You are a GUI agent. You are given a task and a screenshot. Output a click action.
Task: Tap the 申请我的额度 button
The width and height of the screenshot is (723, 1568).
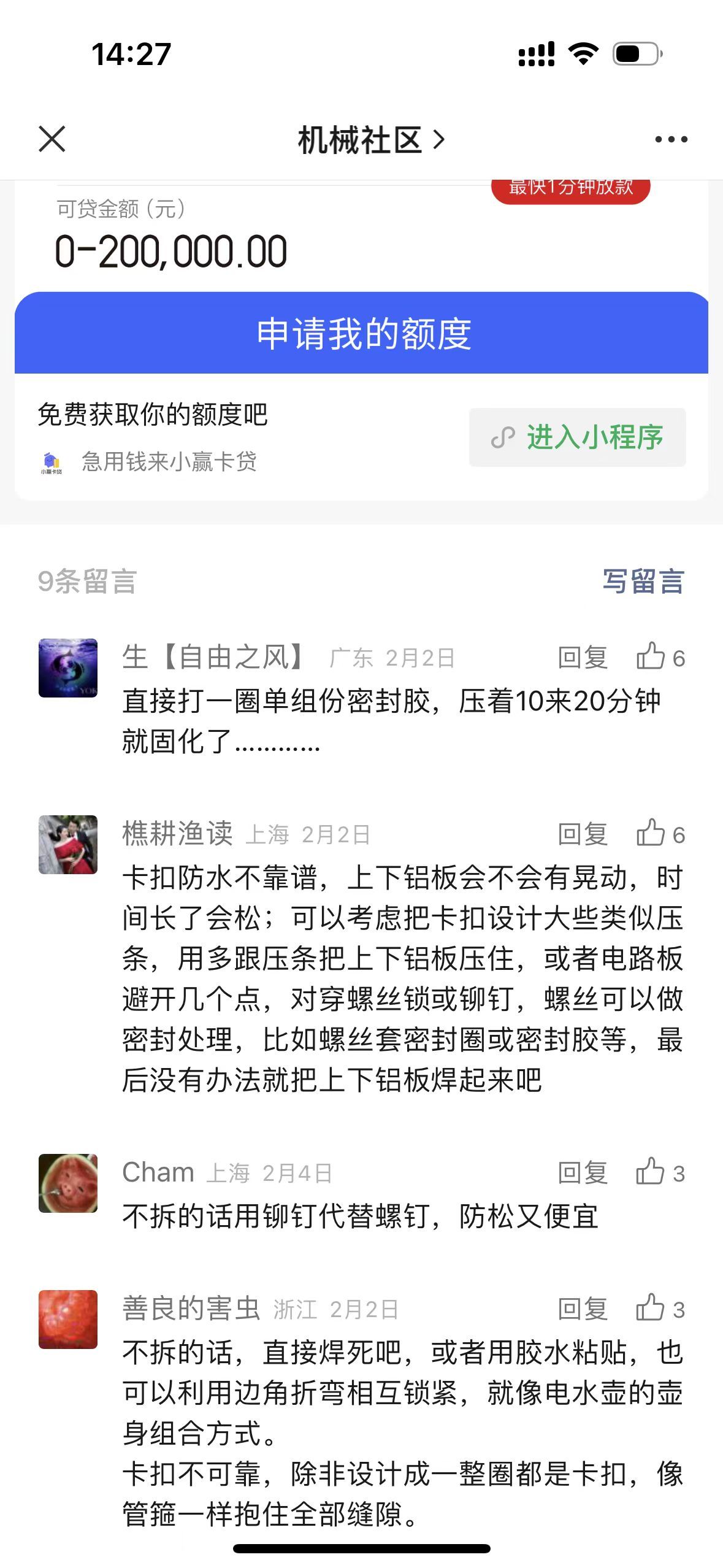click(x=362, y=333)
